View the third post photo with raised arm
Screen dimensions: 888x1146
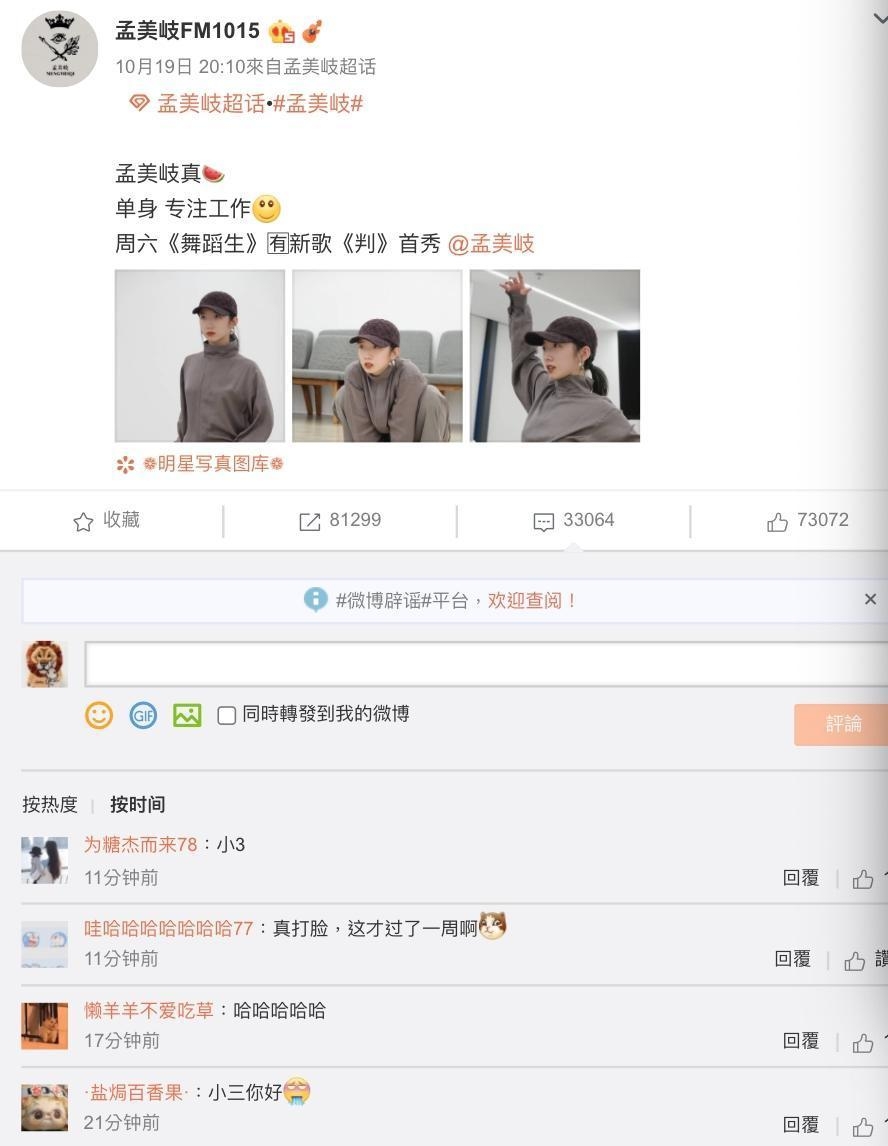coord(555,355)
